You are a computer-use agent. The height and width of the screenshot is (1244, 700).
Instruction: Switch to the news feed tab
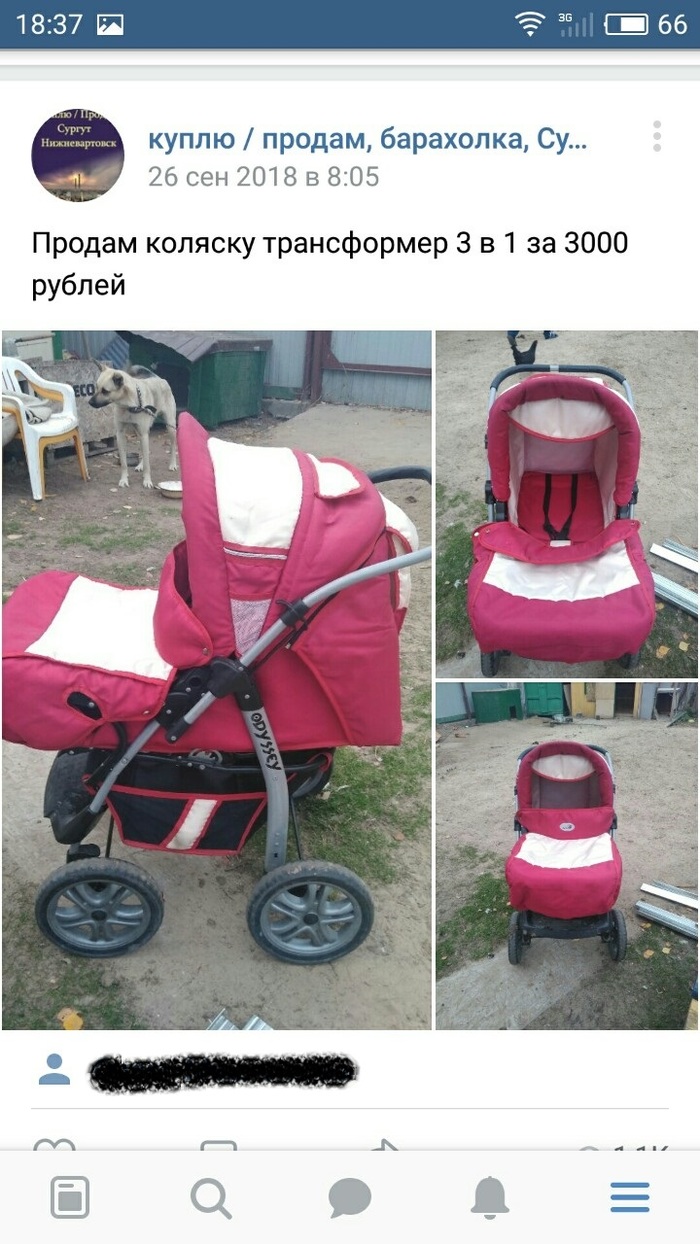(70, 1197)
